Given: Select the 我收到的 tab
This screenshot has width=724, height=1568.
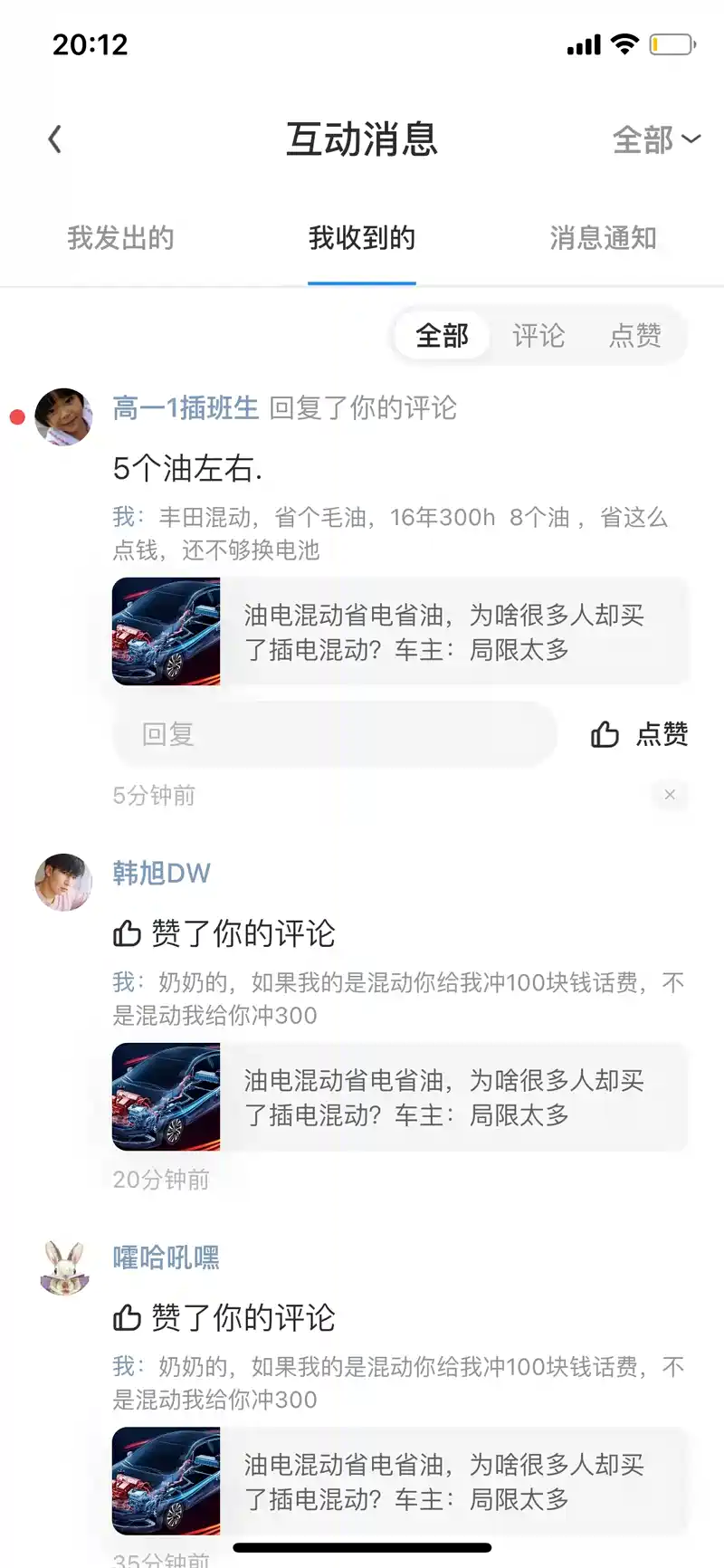Looking at the screenshot, I should 362,238.
